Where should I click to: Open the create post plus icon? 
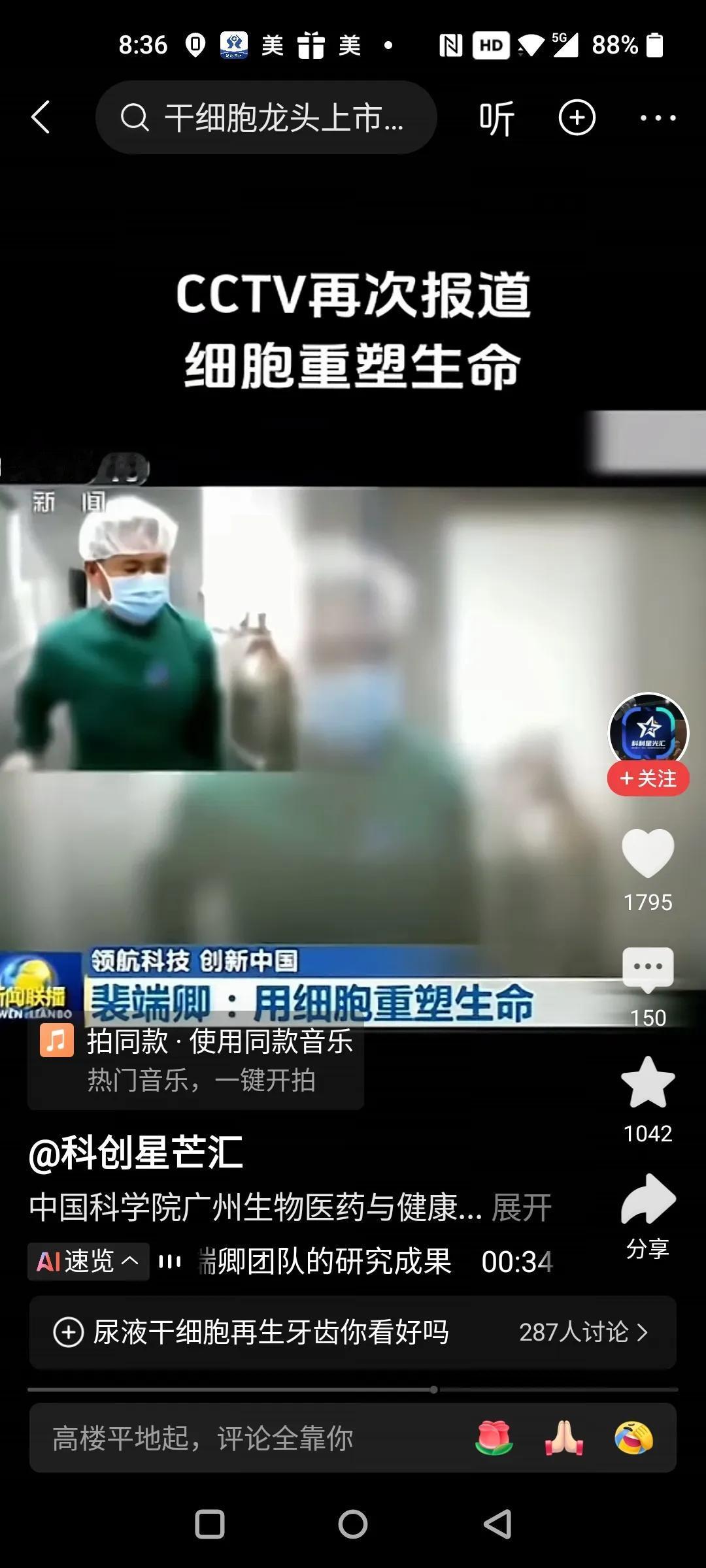click(x=577, y=118)
